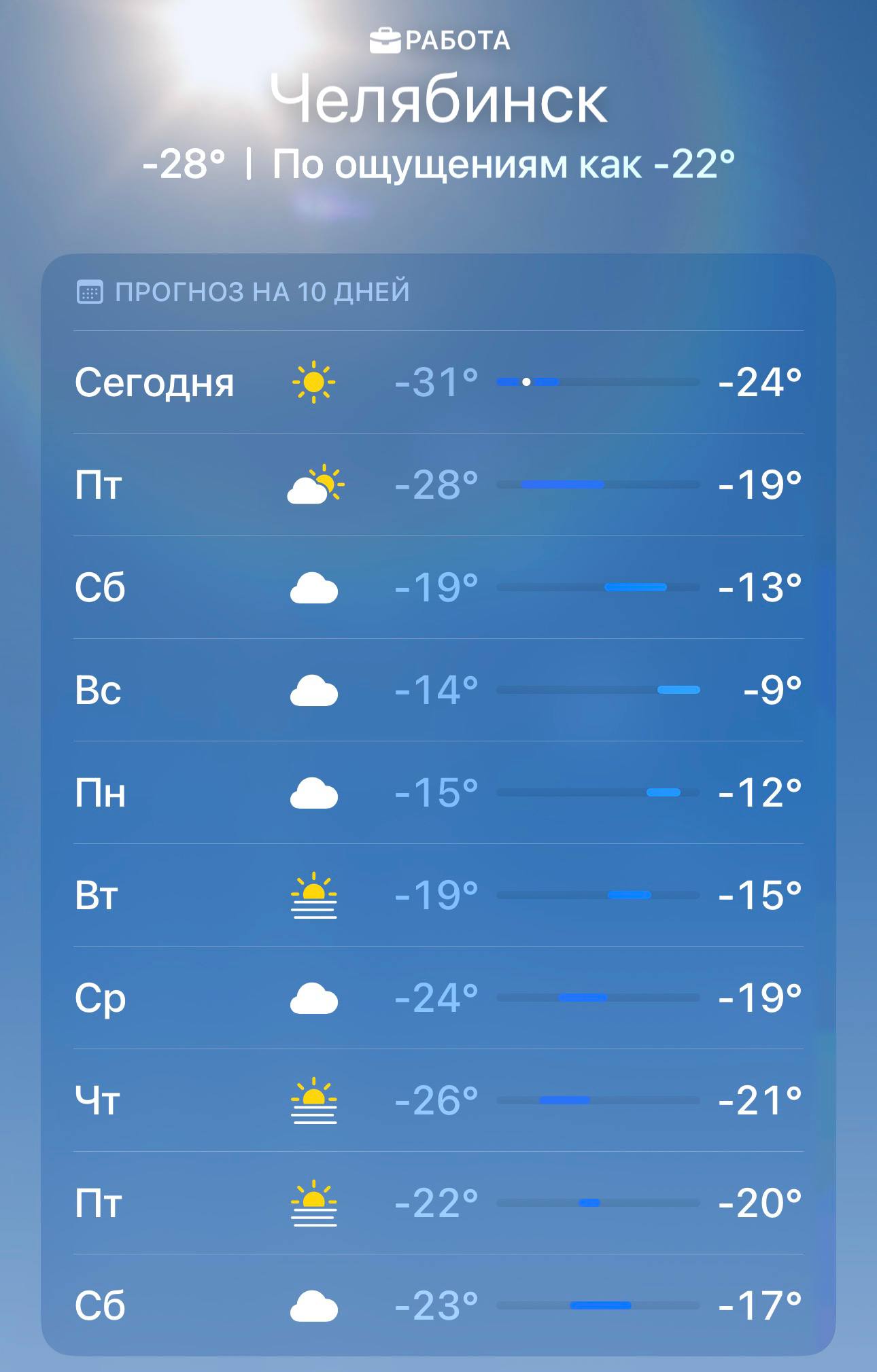Open Сб forecast with high -17°
This screenshot has height=1372, width=877.
point(438,1305)
